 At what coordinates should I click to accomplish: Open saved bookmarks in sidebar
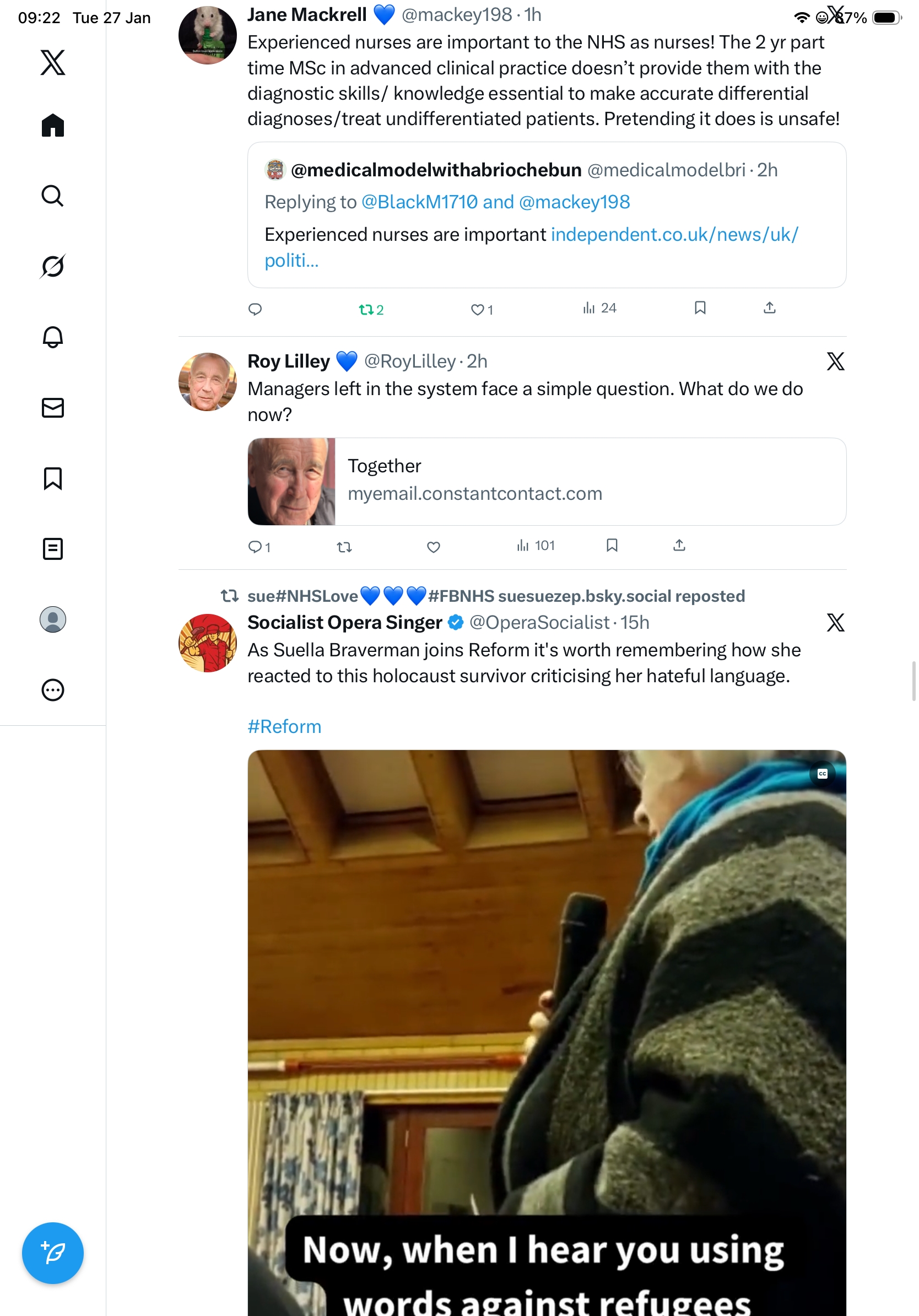coord(53,478)
